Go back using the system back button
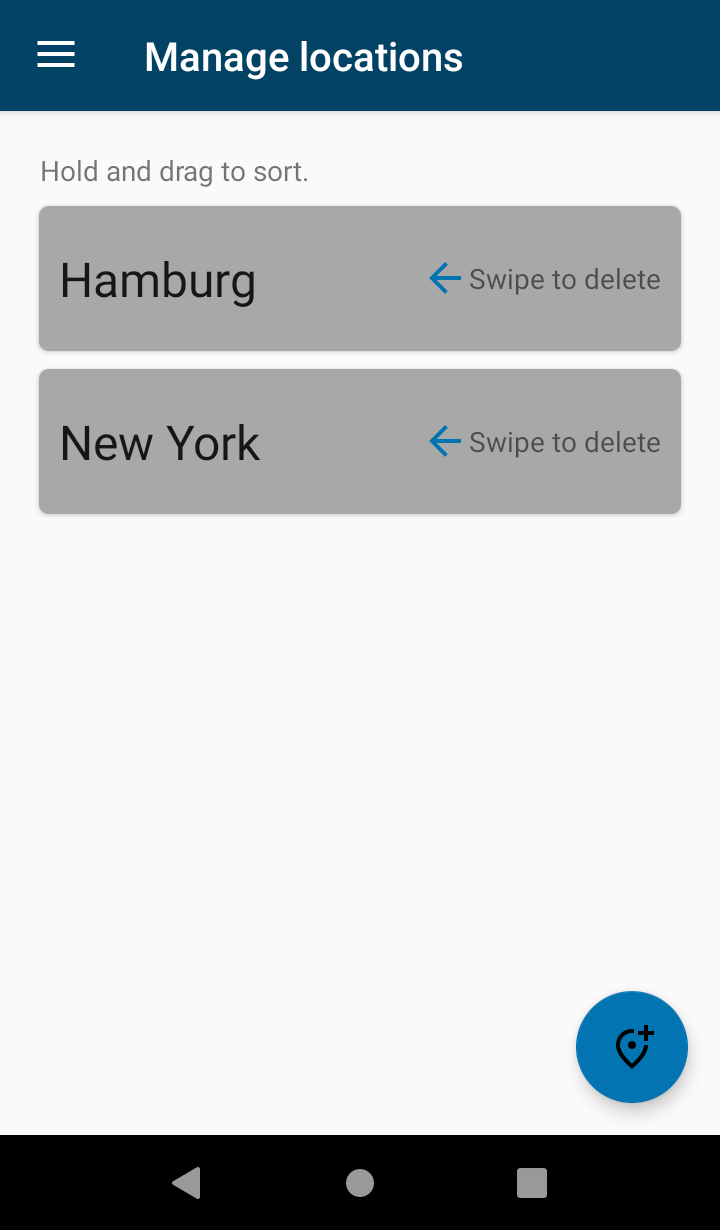Image resolution: width=720 pixels, height=1230 pixels. [187, 1183]
